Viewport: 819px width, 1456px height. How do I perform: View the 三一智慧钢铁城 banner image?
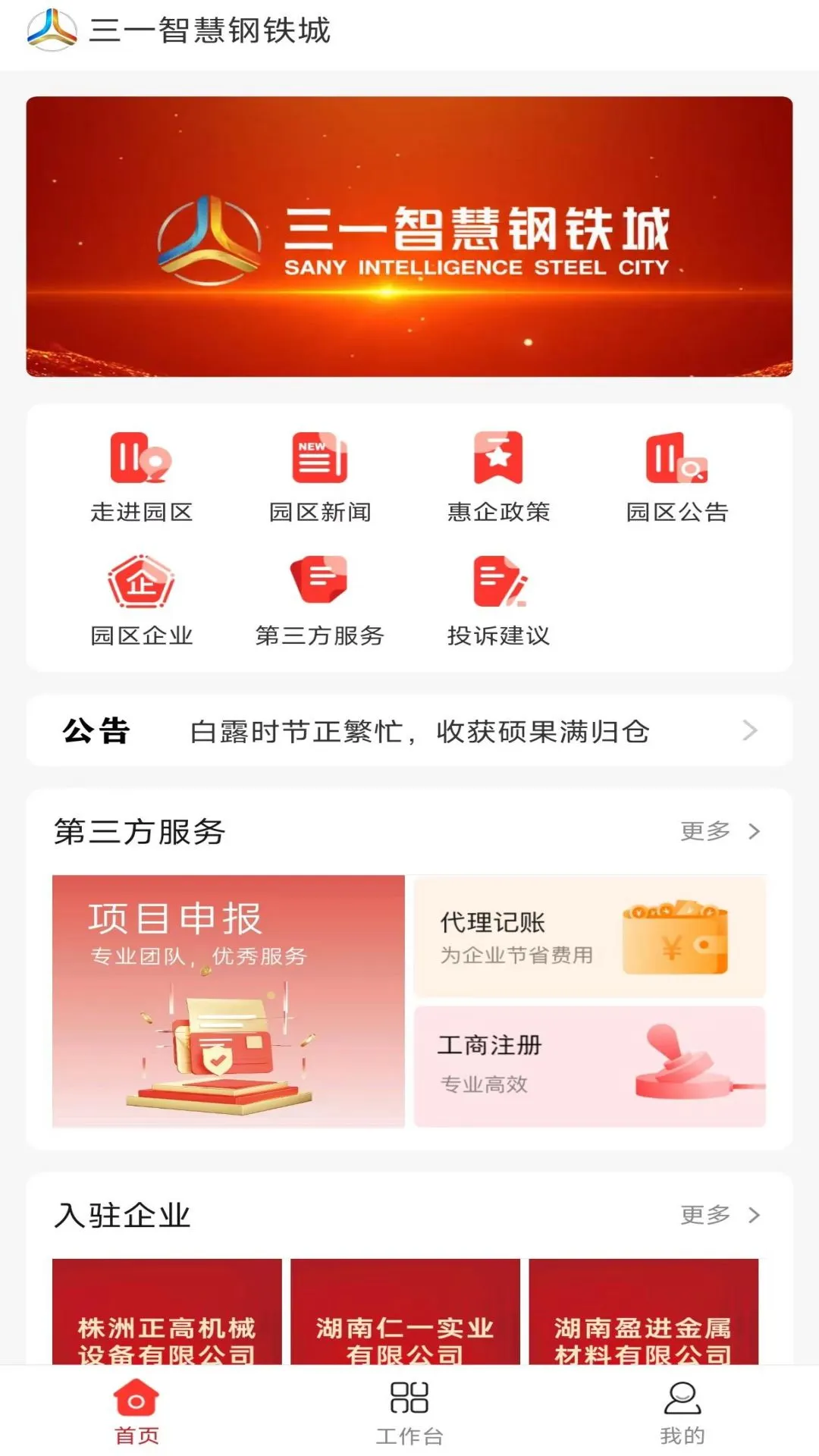[x=409, y=234]
